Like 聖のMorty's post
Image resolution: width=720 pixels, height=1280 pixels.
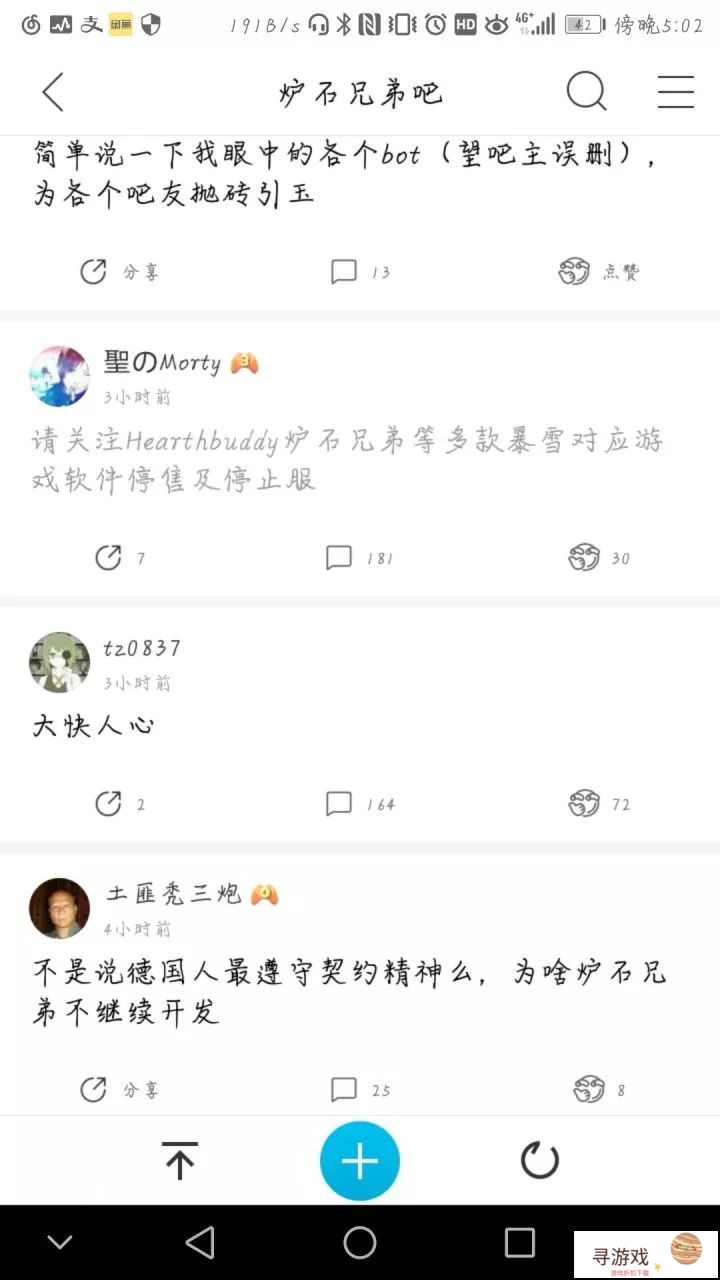(x=598, y=558)
